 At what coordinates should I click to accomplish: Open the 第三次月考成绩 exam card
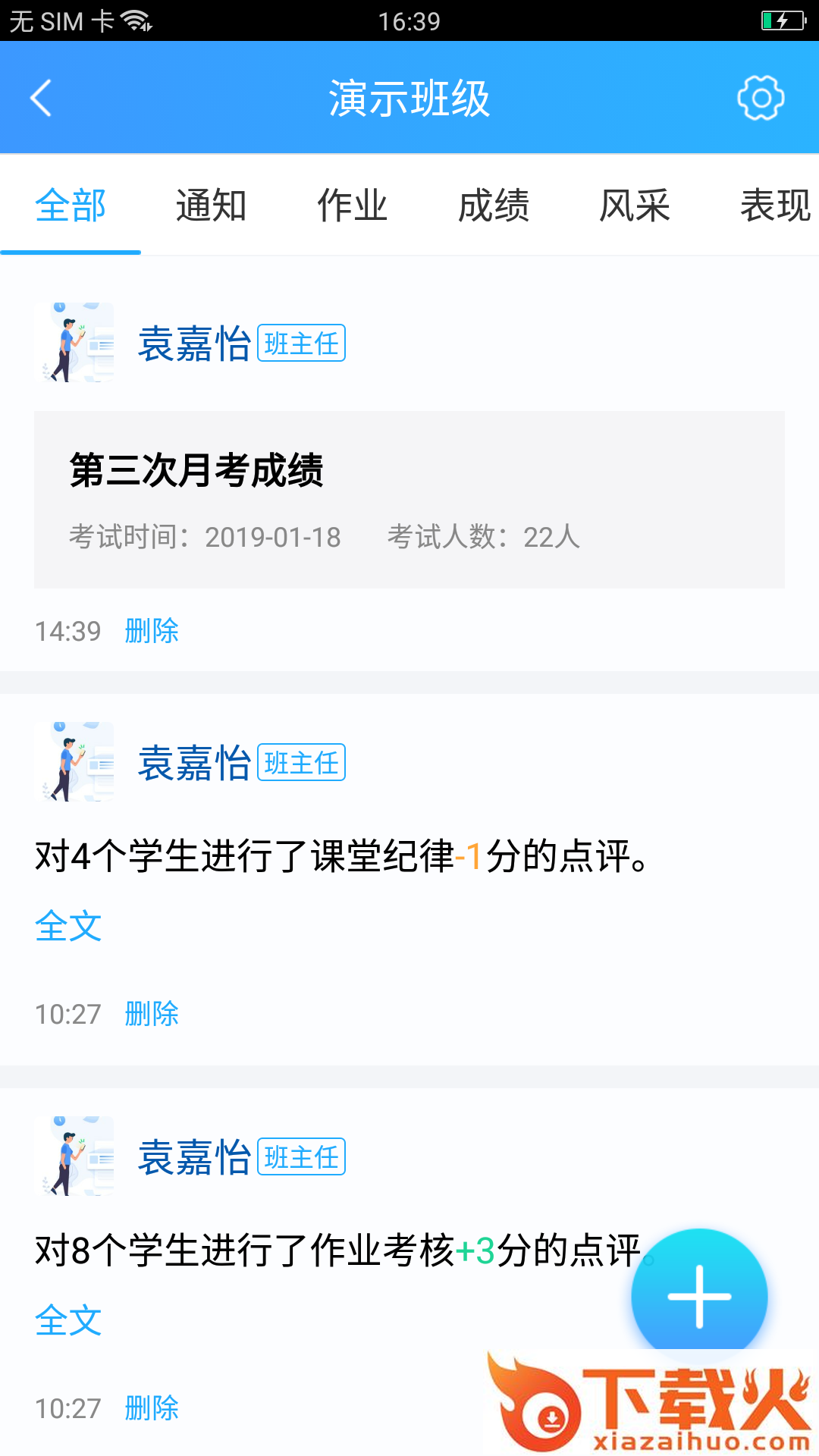coord(409,497)
